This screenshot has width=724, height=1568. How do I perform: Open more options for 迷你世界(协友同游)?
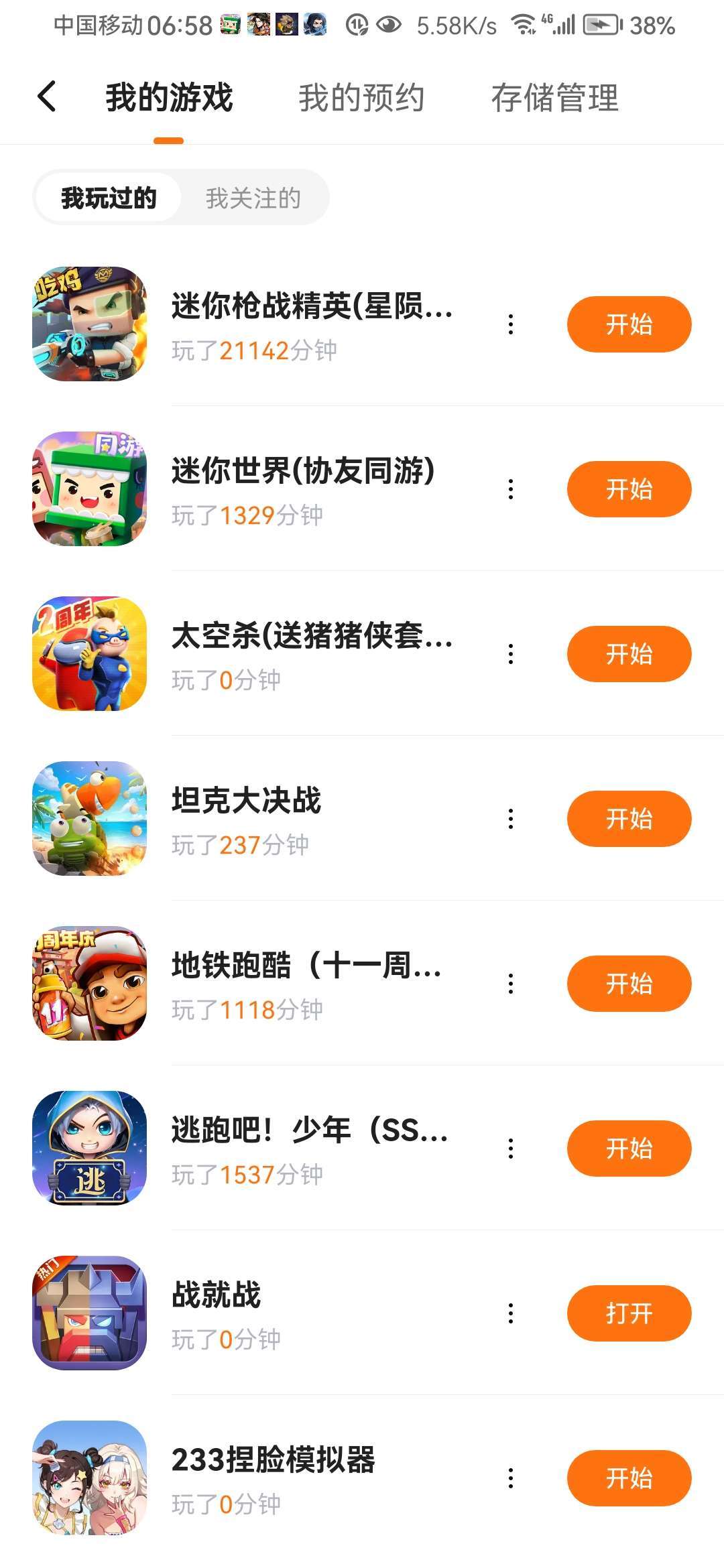(x=511, y=489)
